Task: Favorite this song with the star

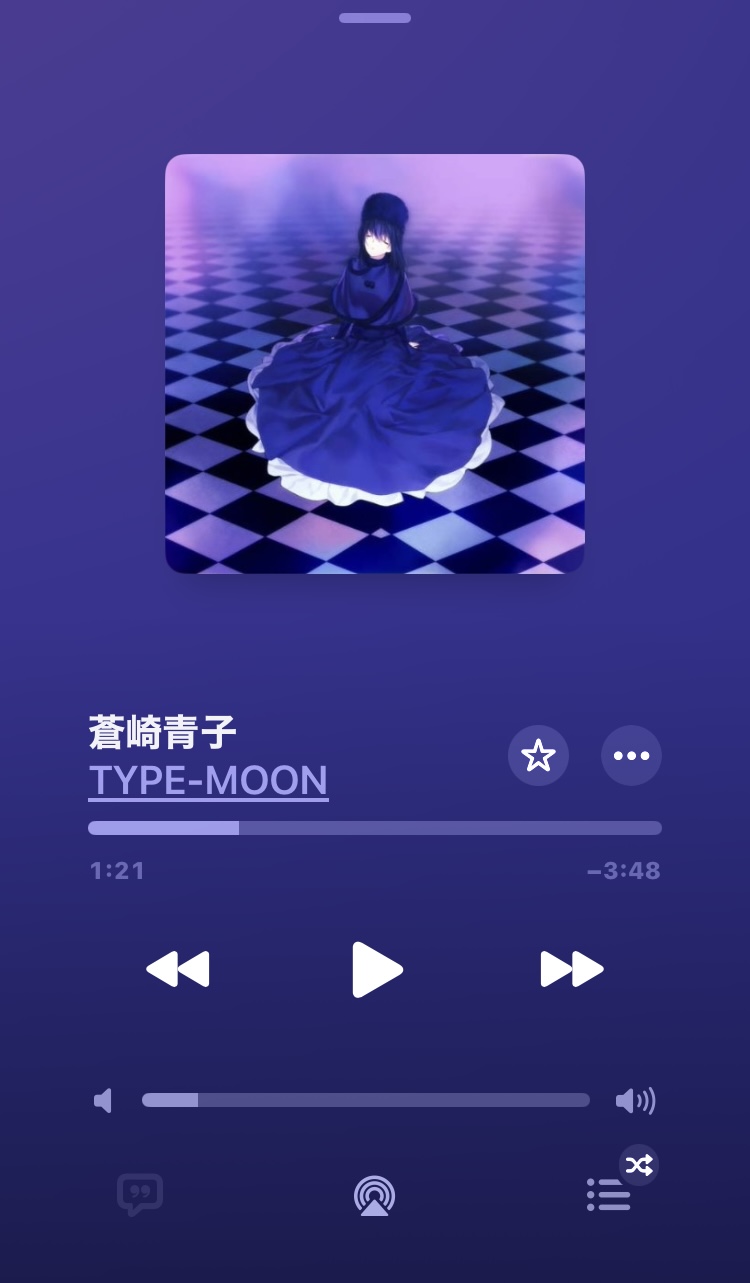Action: tap(538, 756)
